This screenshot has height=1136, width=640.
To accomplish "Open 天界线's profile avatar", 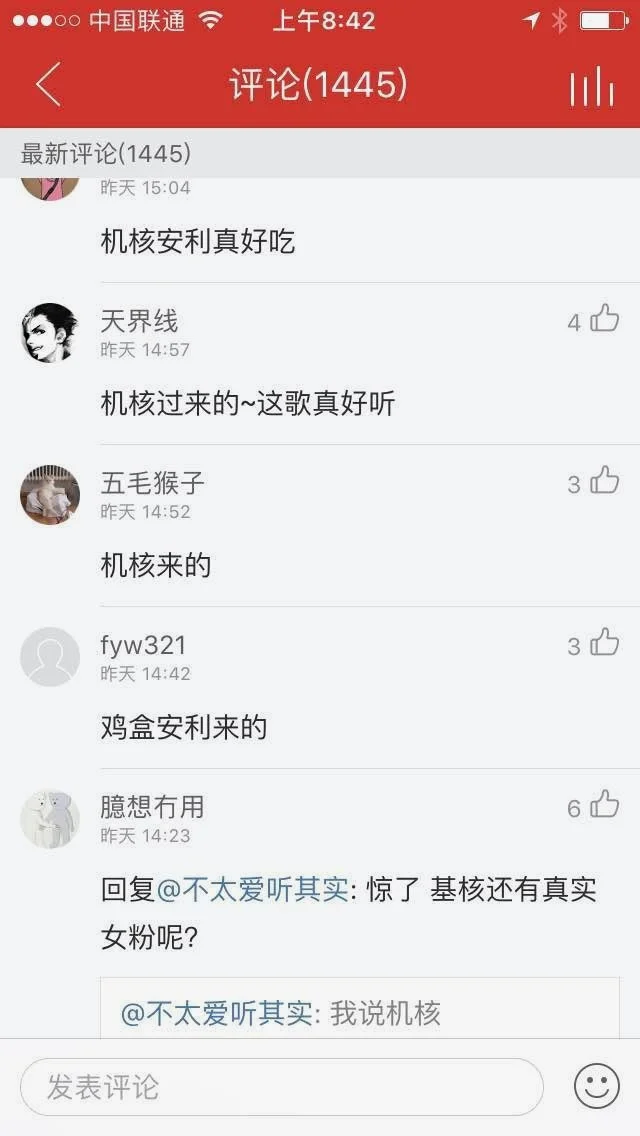I will [x=50, y=333].
